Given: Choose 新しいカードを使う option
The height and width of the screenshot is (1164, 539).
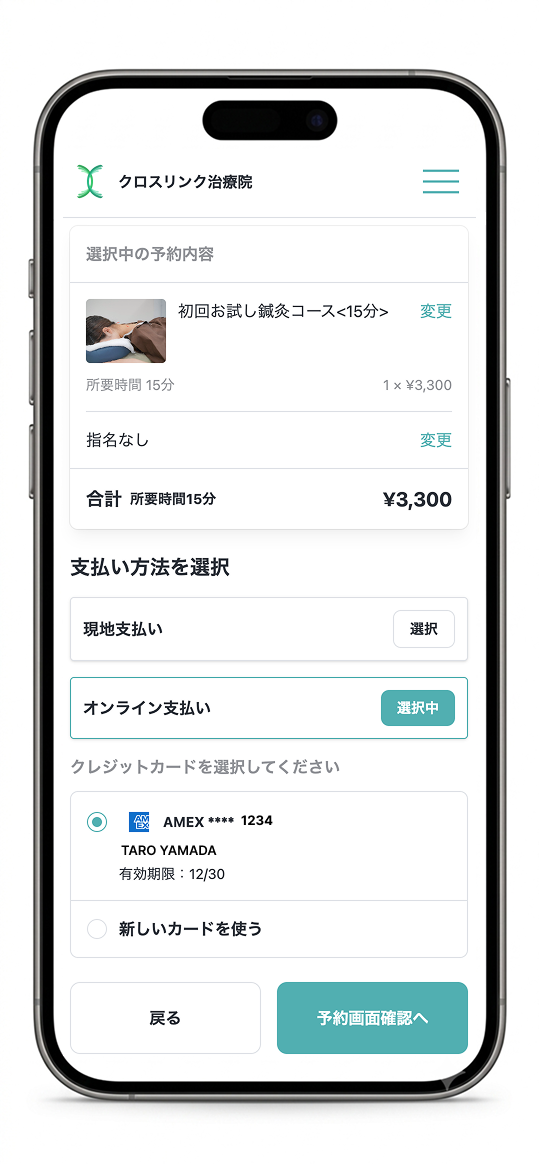Looking at the screenshot, I should click(x=97, y=929).
